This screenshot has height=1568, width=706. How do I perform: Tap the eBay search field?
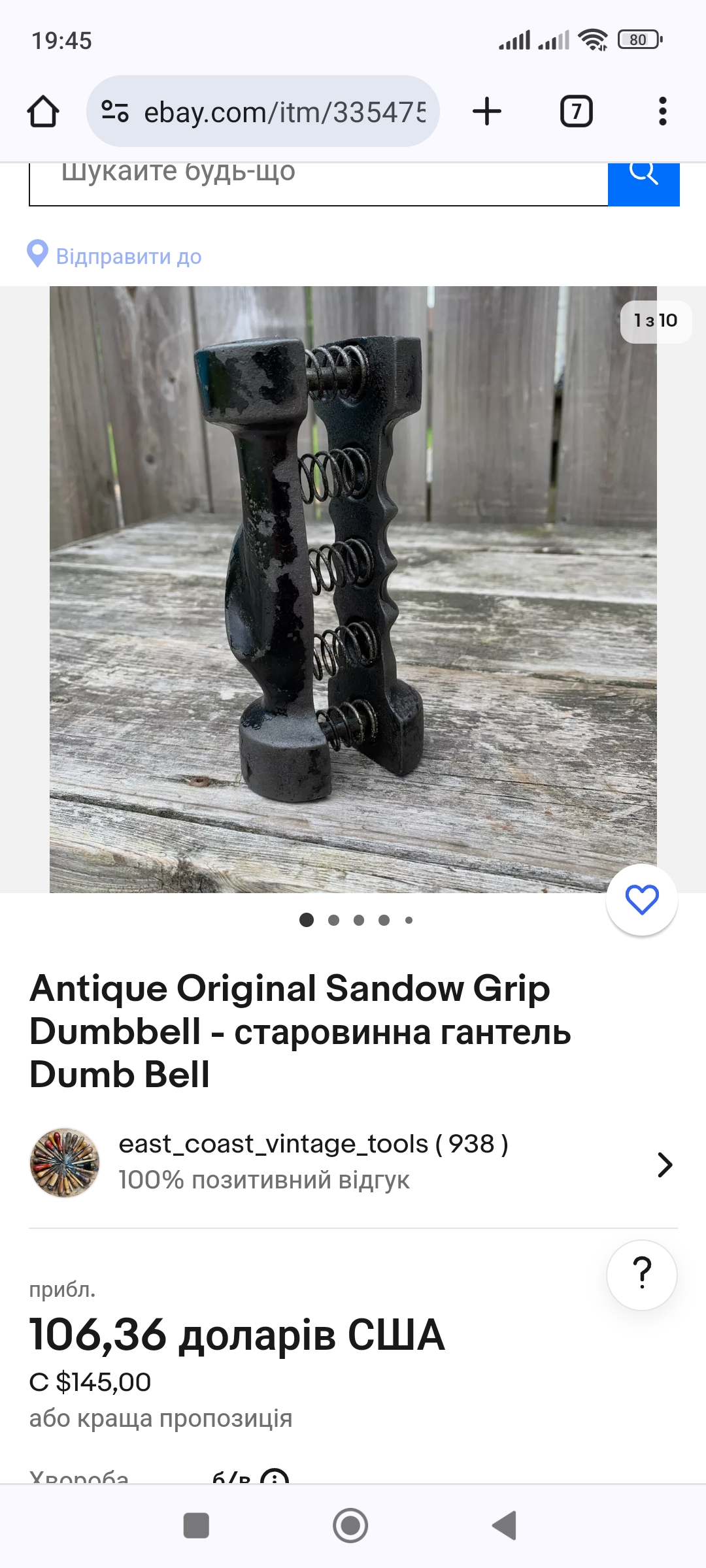318,178
